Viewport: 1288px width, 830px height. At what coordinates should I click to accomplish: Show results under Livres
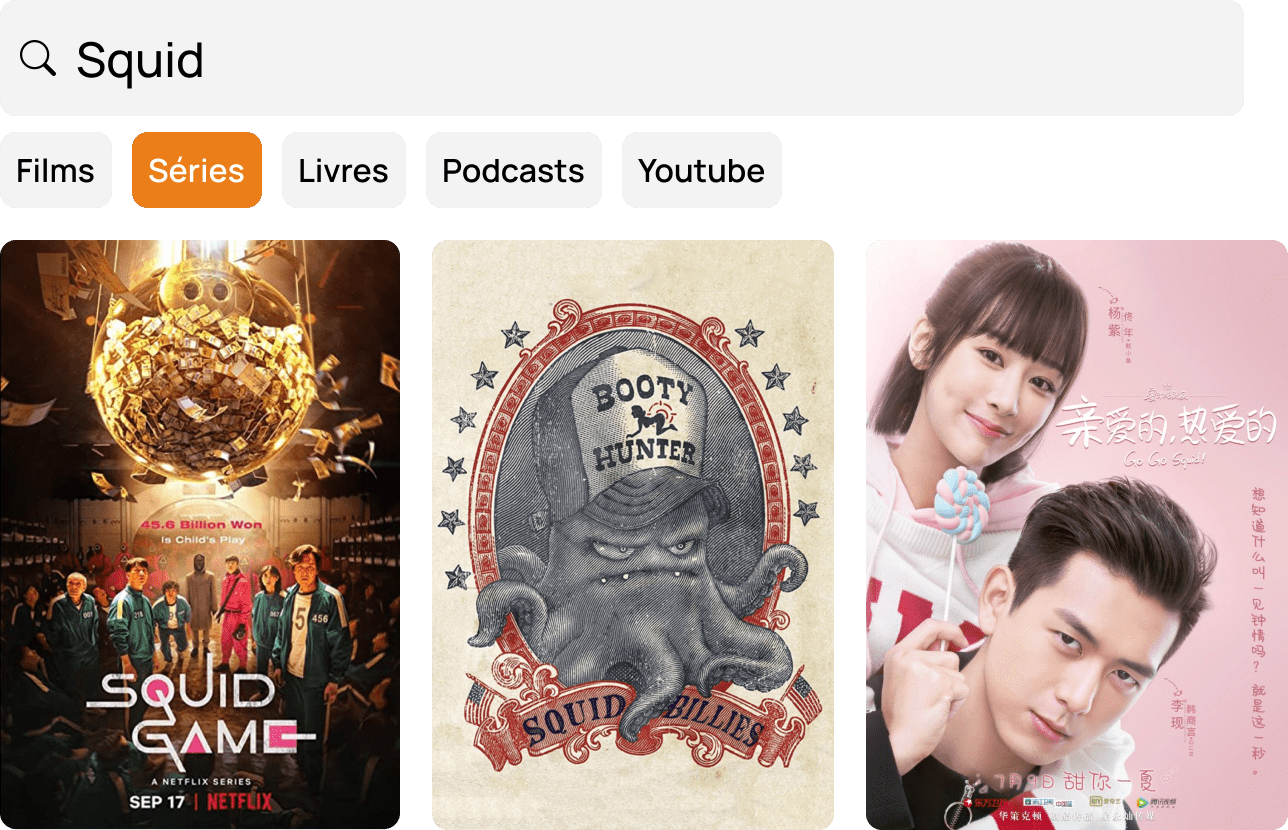tap(343, 170)
